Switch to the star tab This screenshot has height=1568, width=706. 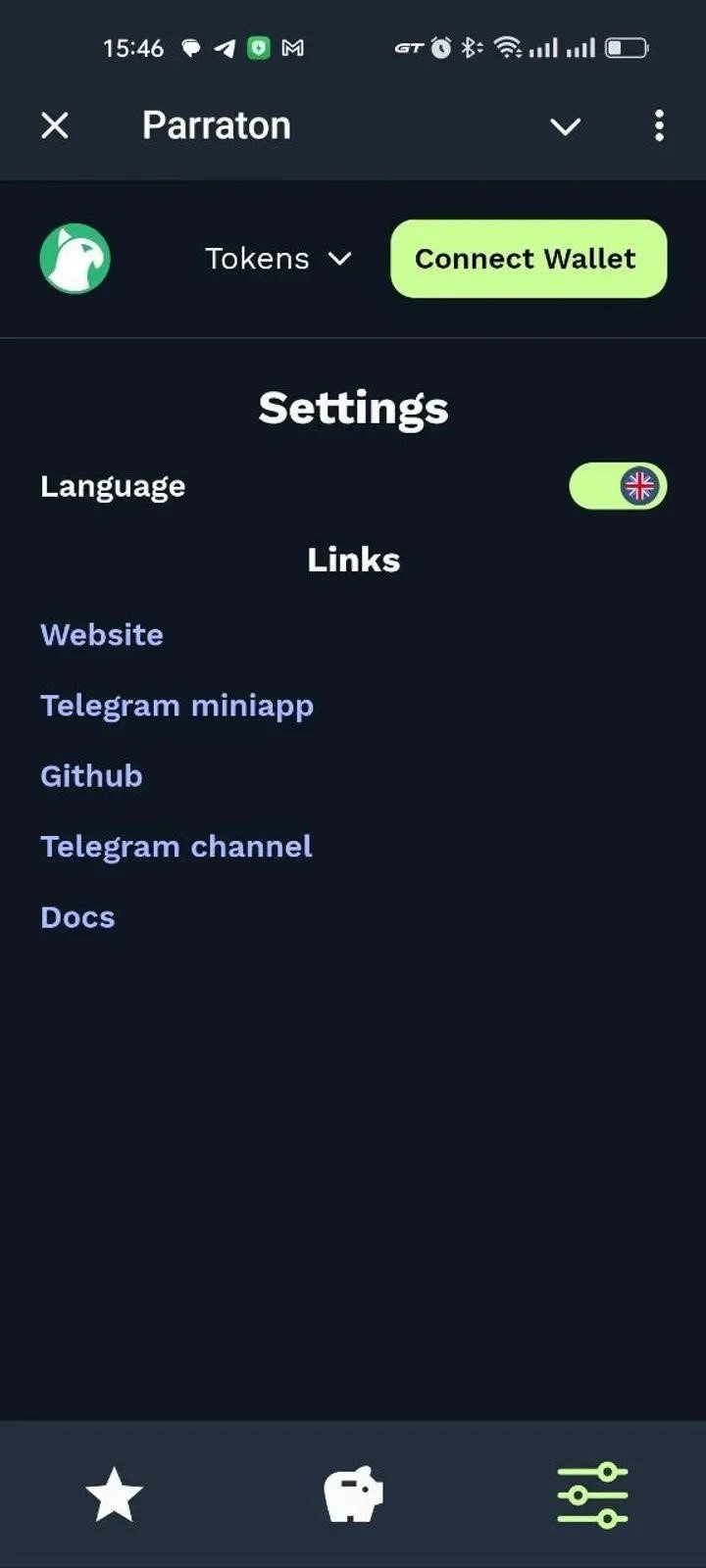(115, 1494)
